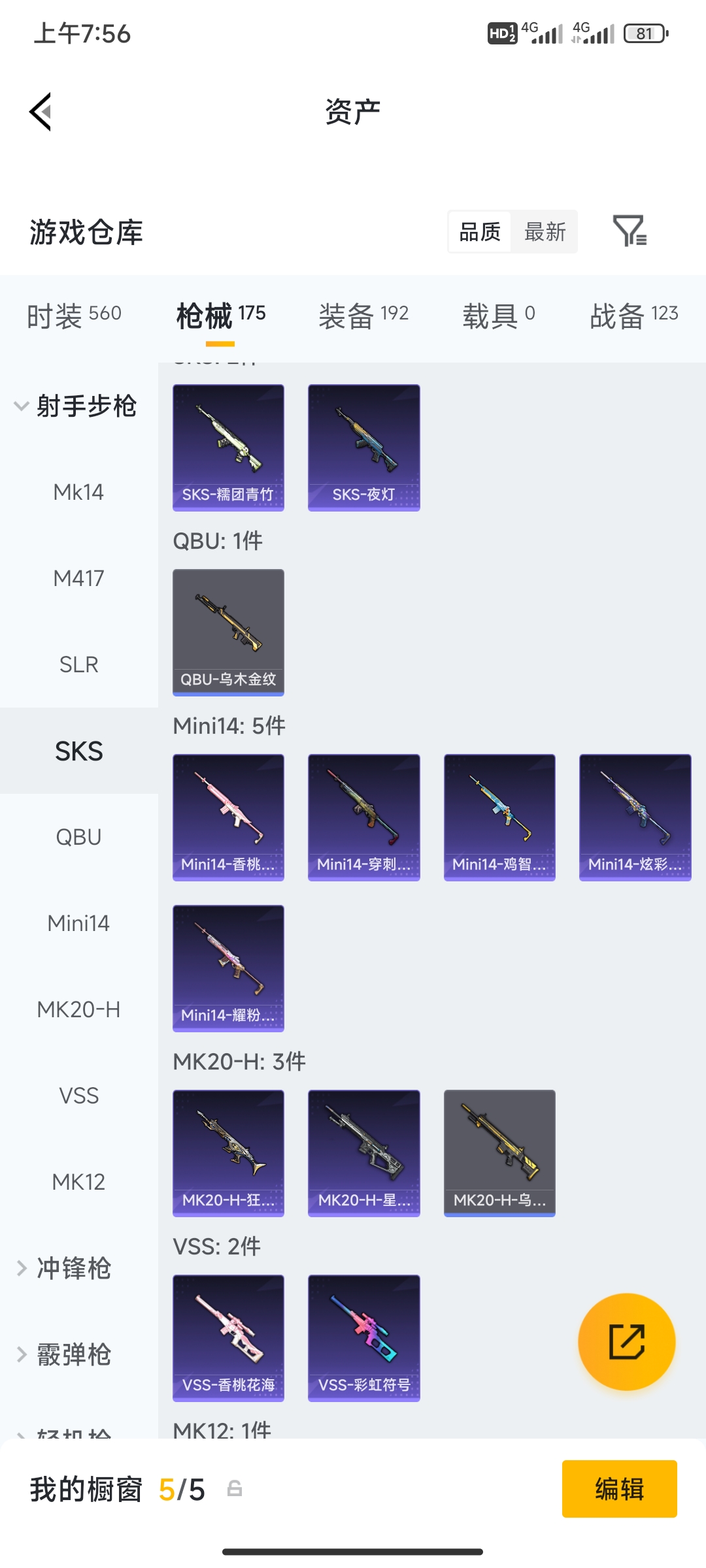Go back using the top-left arrow
Image resolution: width=706 pixels, height=1568 pixels.
(x=41, y=112)
